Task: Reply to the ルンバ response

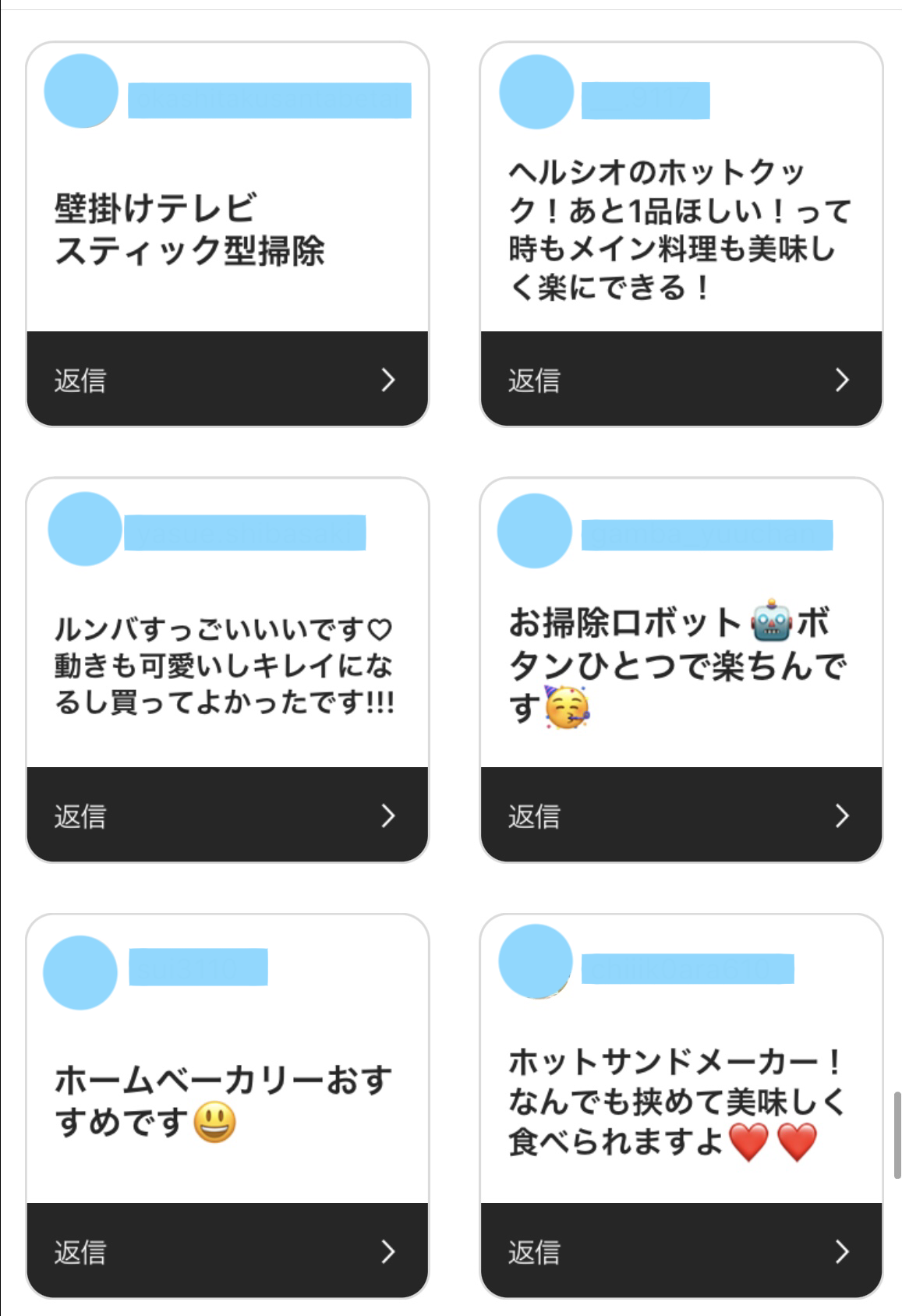Action: [x=227, y=815]
